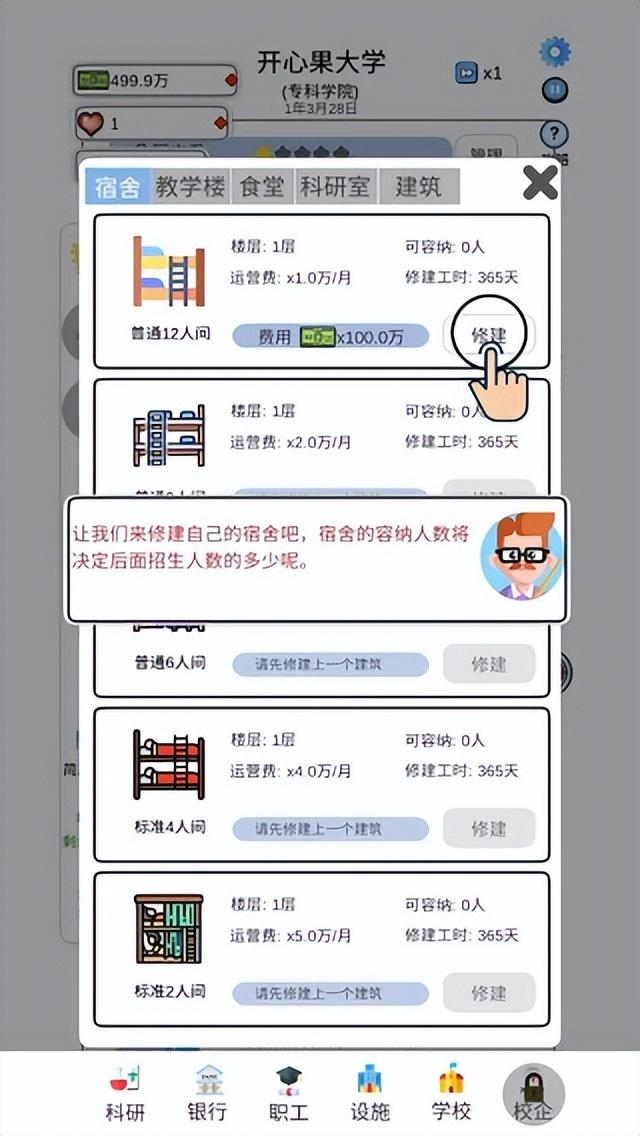Open the 科研 section in bottom bar
Image resolution: width=640 pixels, height=1136 pixels.
click(125, 1093)
